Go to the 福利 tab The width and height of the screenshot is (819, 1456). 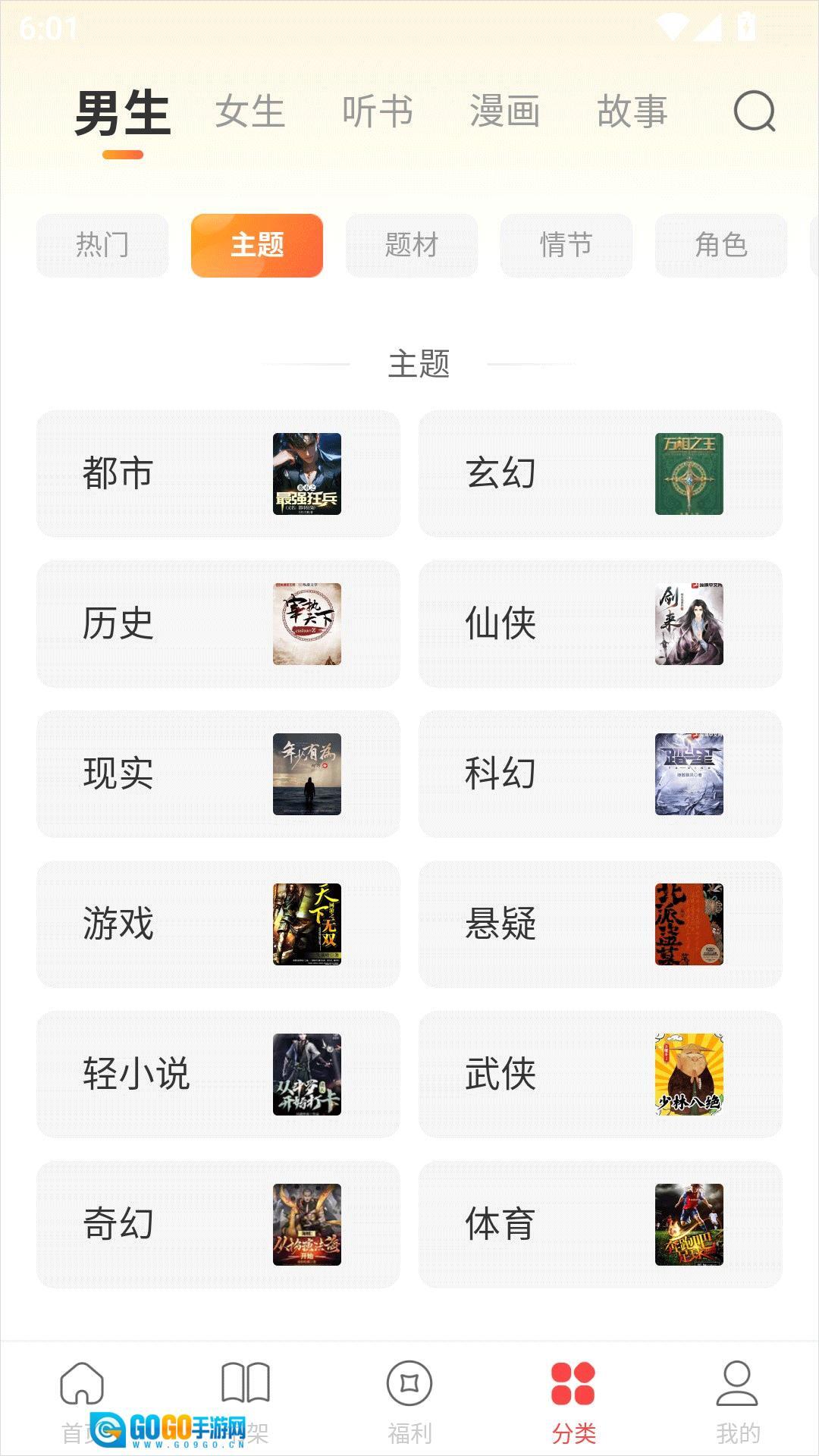409,1401
